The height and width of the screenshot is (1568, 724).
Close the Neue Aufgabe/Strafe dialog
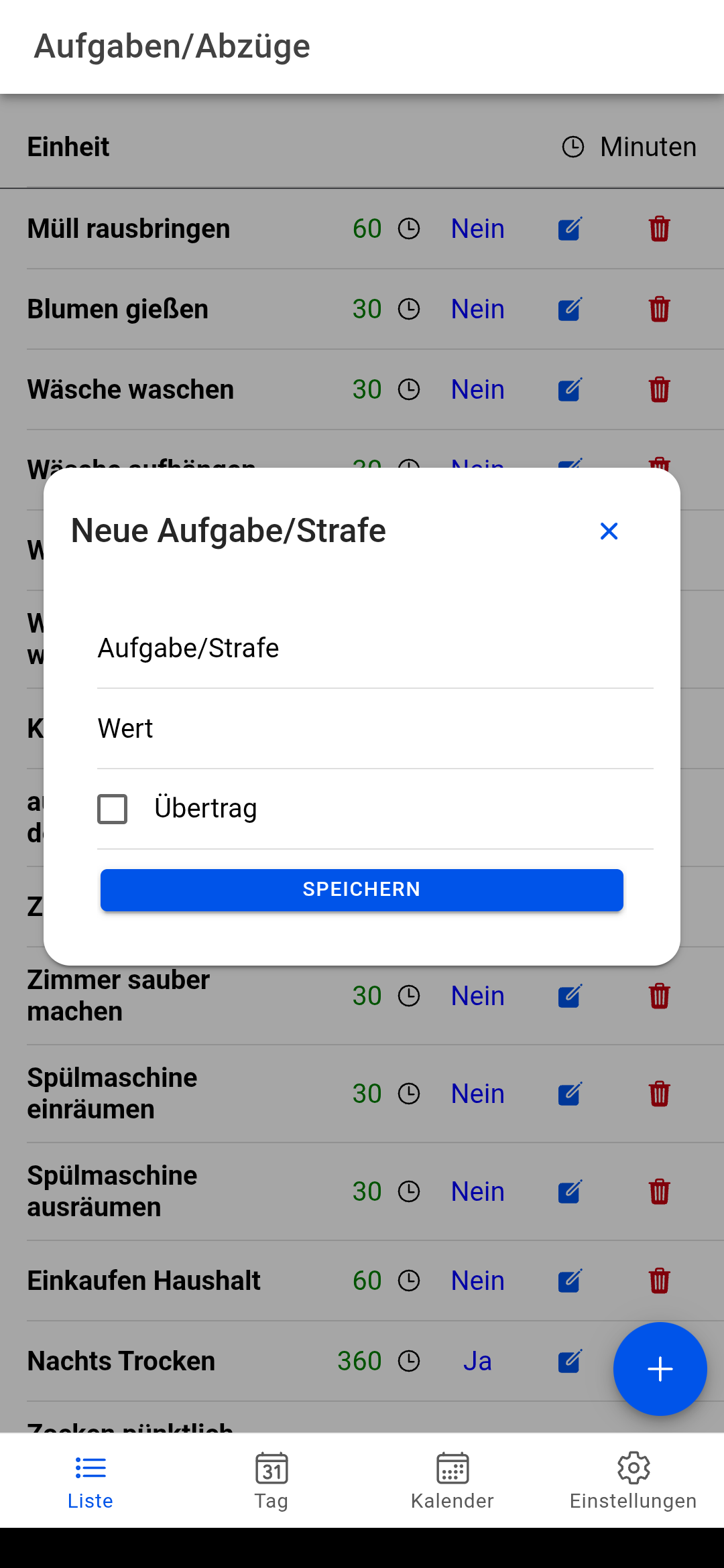[609, 531]
